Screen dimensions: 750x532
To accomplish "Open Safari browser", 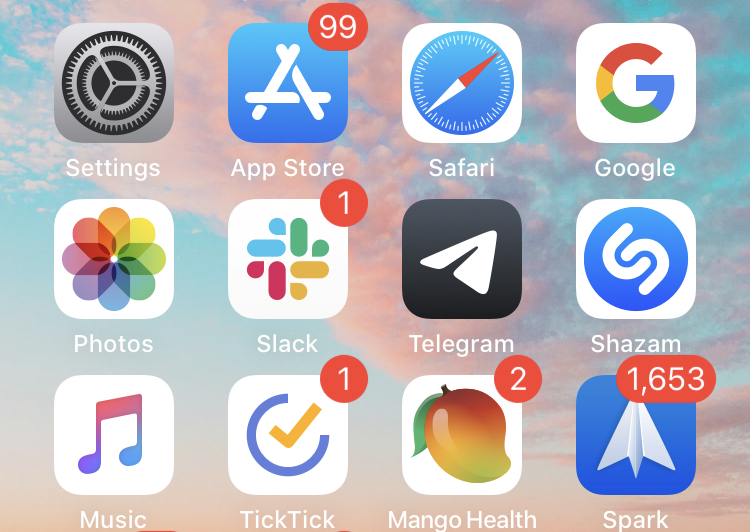I will coord(461,83).
